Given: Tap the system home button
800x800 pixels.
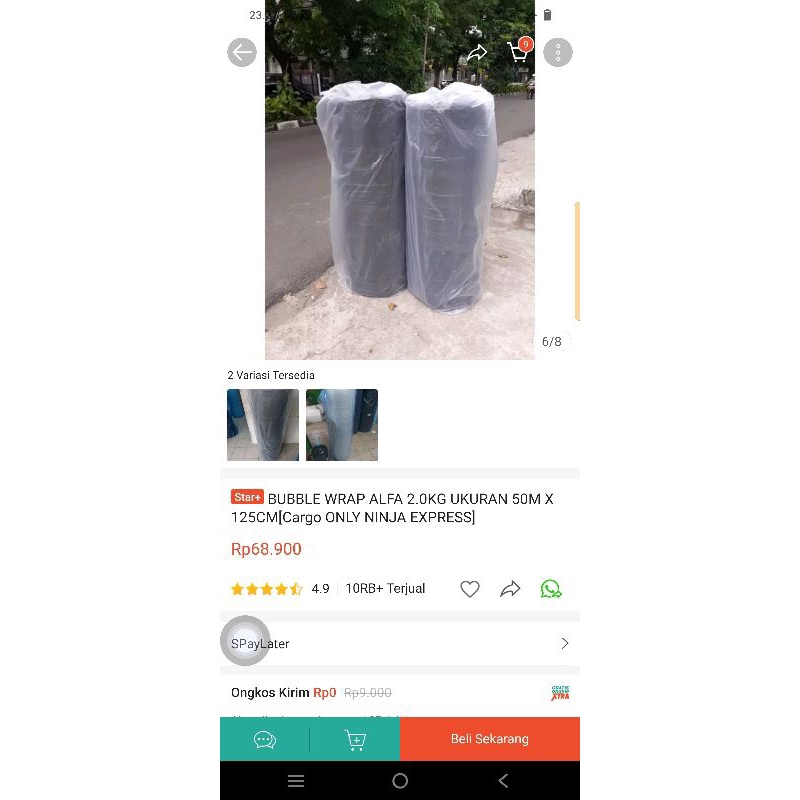Looking at the screenshot, I should [x=400, y=781].
